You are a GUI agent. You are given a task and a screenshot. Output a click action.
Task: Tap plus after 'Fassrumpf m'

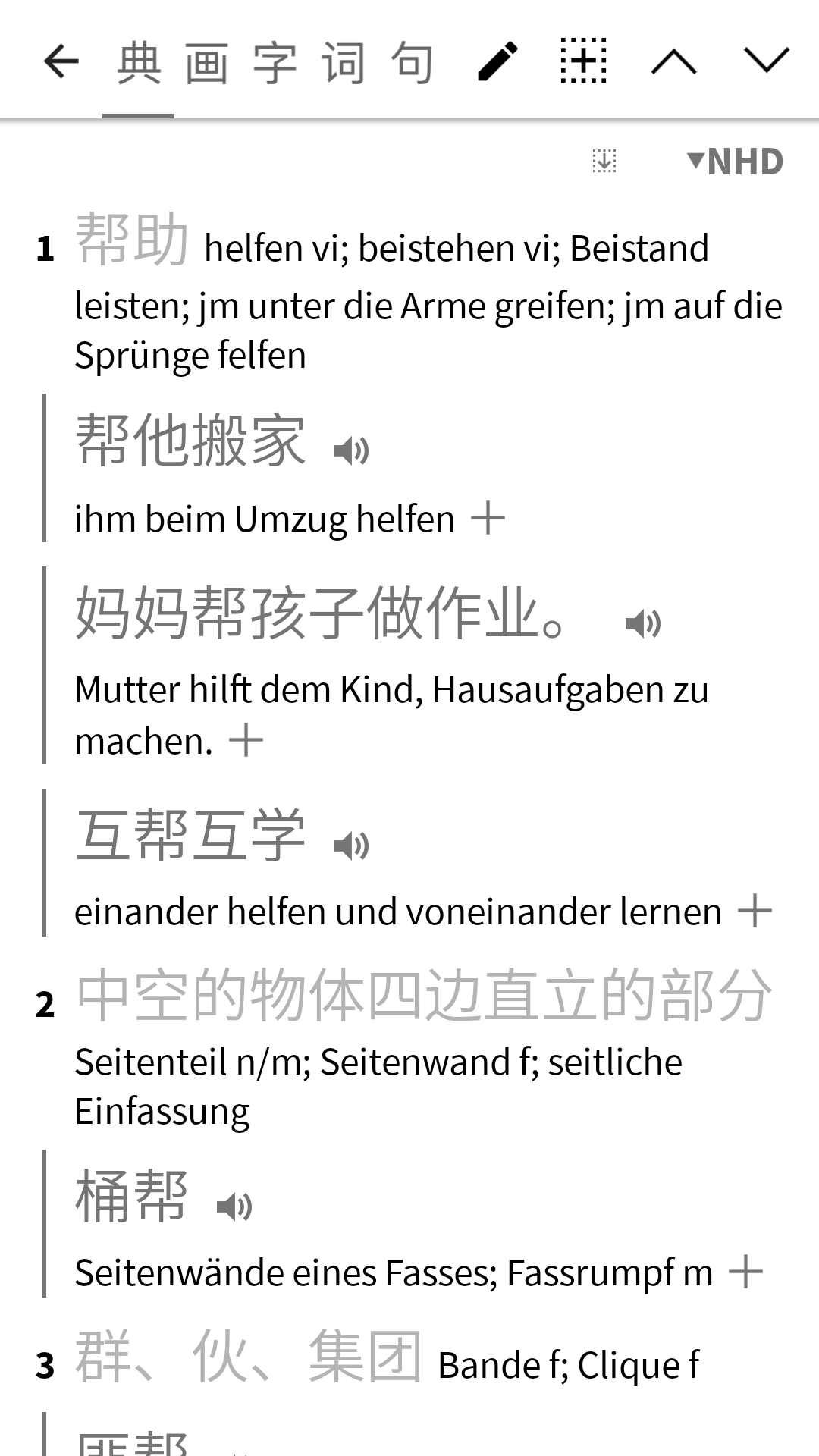[745, 1272]
